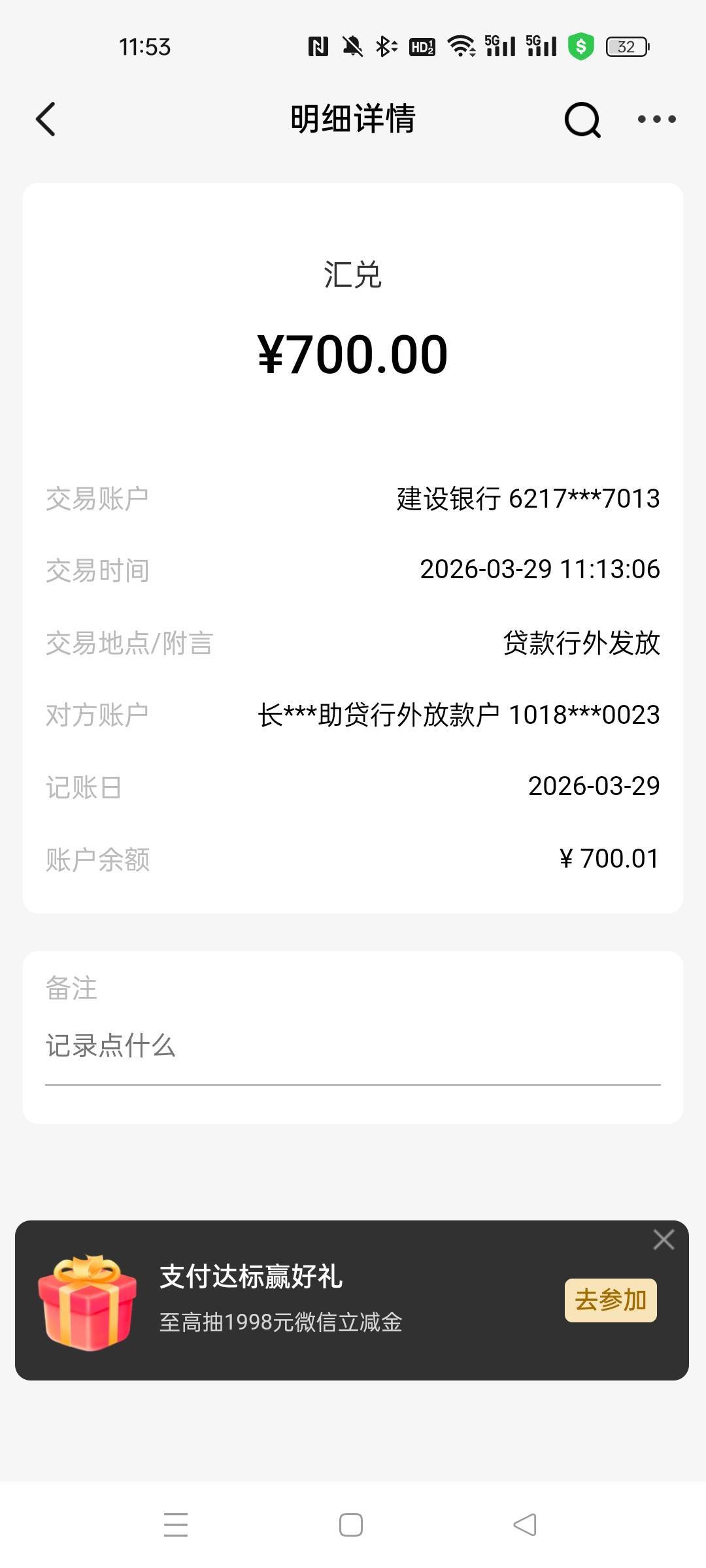
Task: Tap the 备注 note field 记录点什么
Action: [352, 1047]
